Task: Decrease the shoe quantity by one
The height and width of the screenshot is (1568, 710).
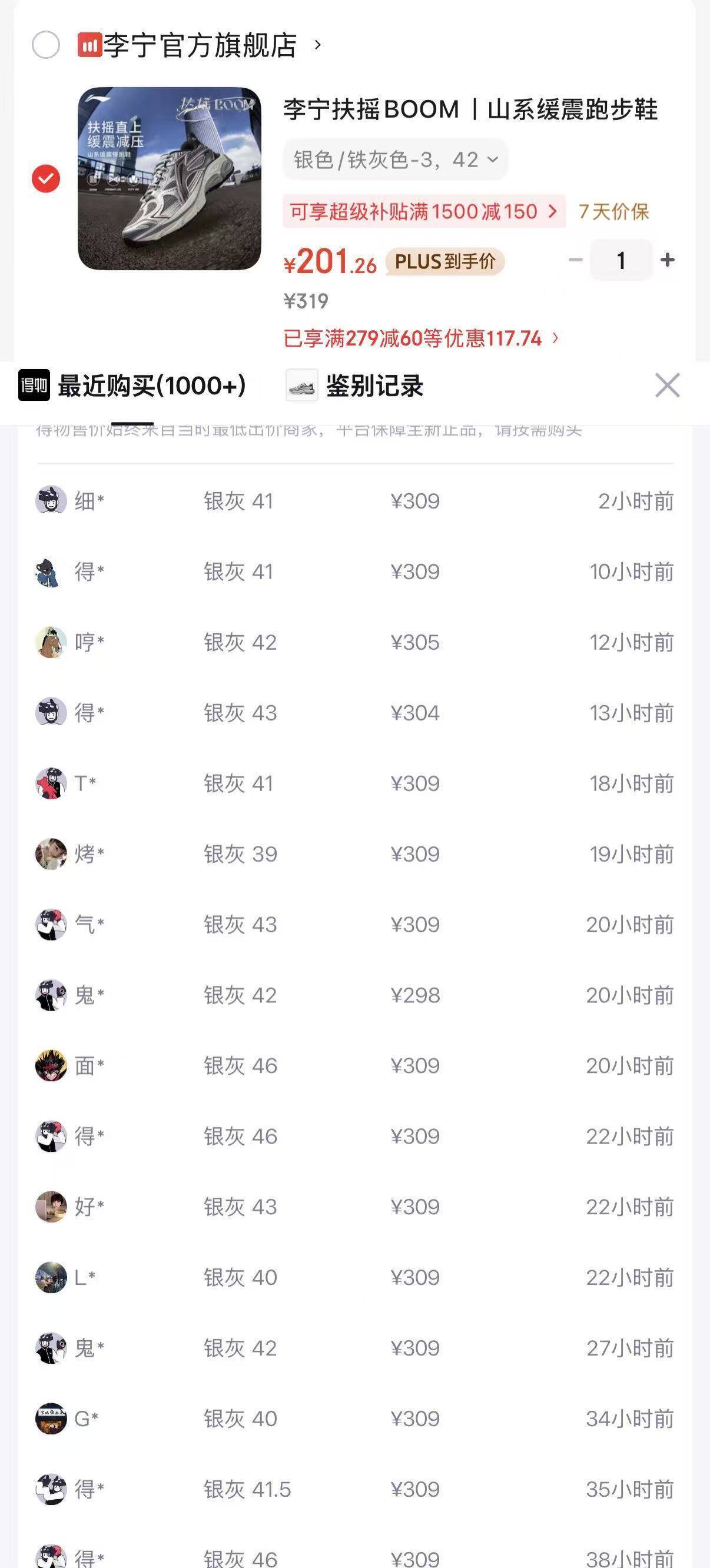Action: (x=575, y=261)
